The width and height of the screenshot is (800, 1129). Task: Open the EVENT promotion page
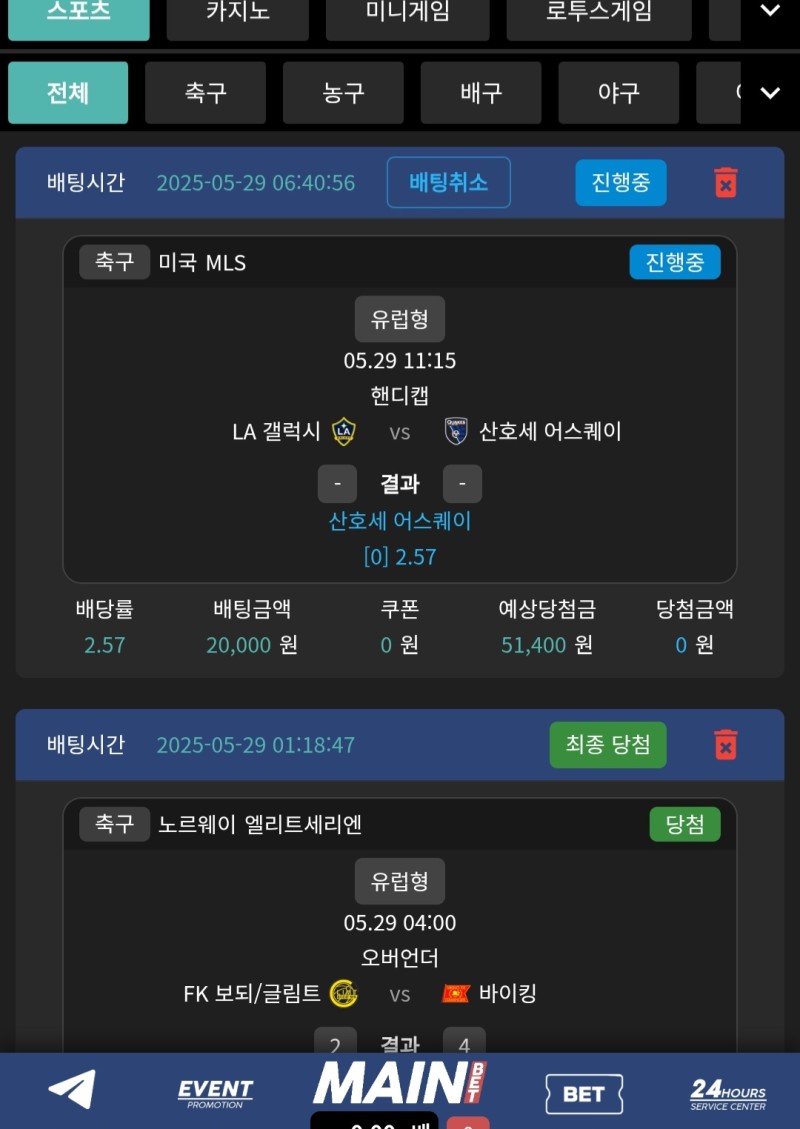[215, 1092]
